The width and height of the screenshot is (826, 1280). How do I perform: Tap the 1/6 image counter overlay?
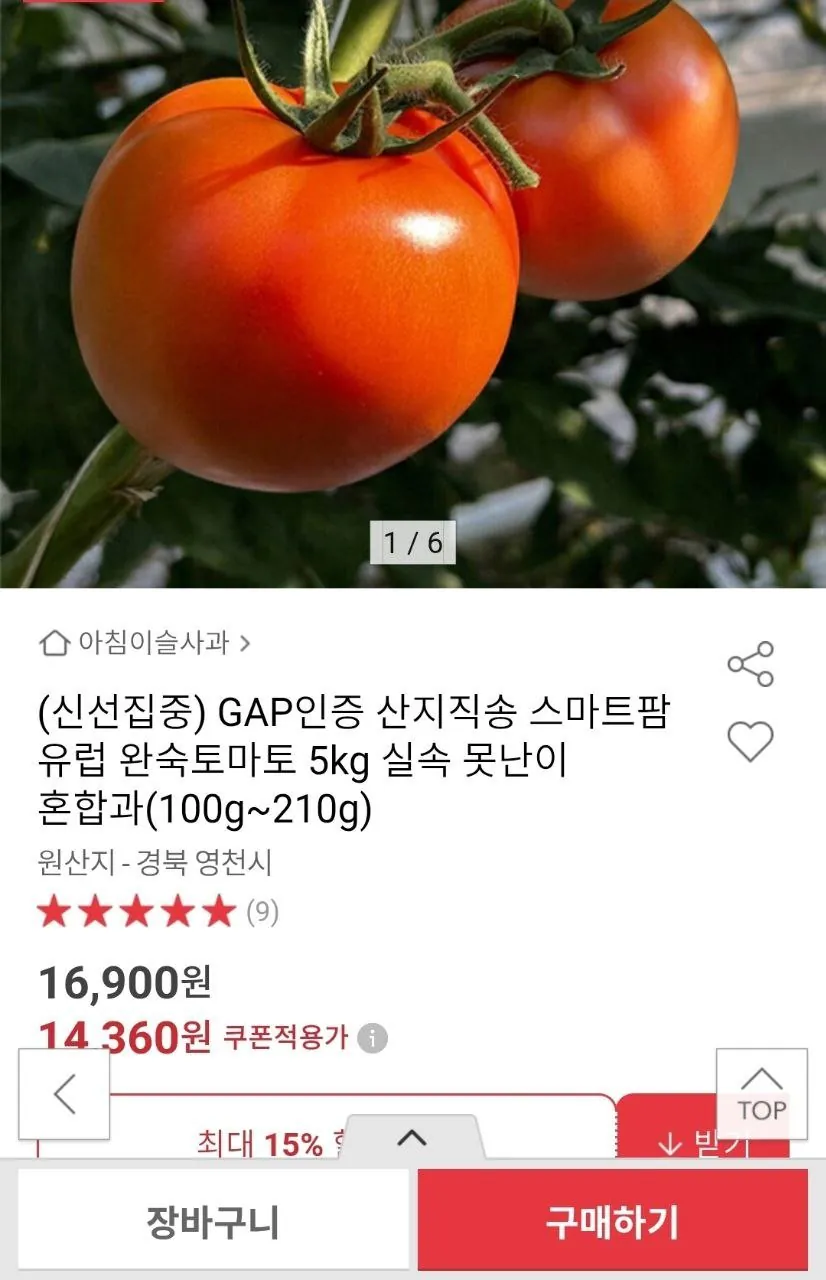pyautogui.click(x=412, y=543)
